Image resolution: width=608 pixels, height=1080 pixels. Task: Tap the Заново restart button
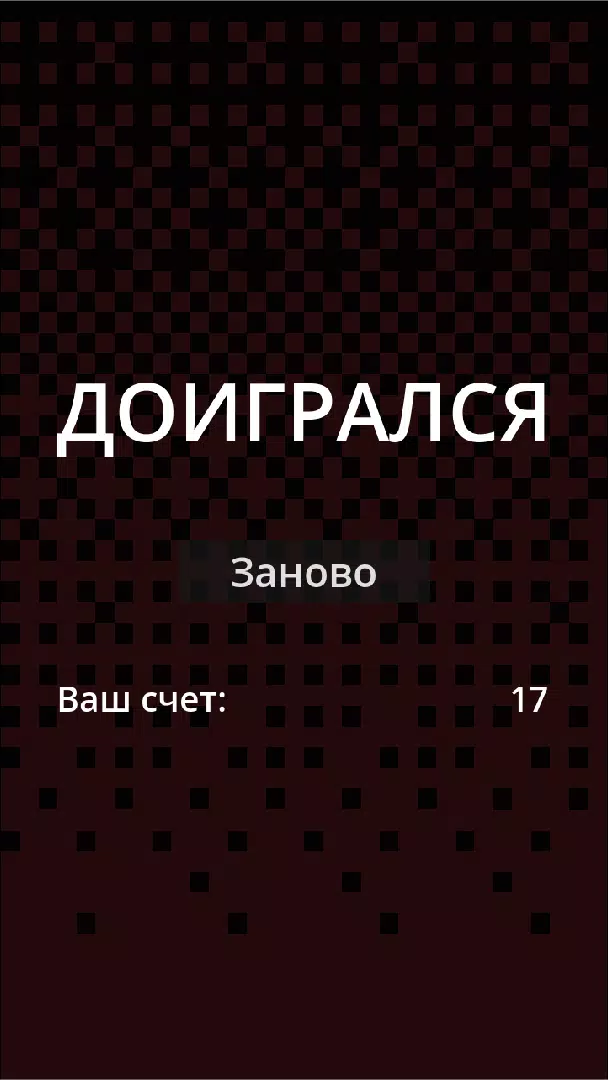pyautogui.click(x=304, y=573)
